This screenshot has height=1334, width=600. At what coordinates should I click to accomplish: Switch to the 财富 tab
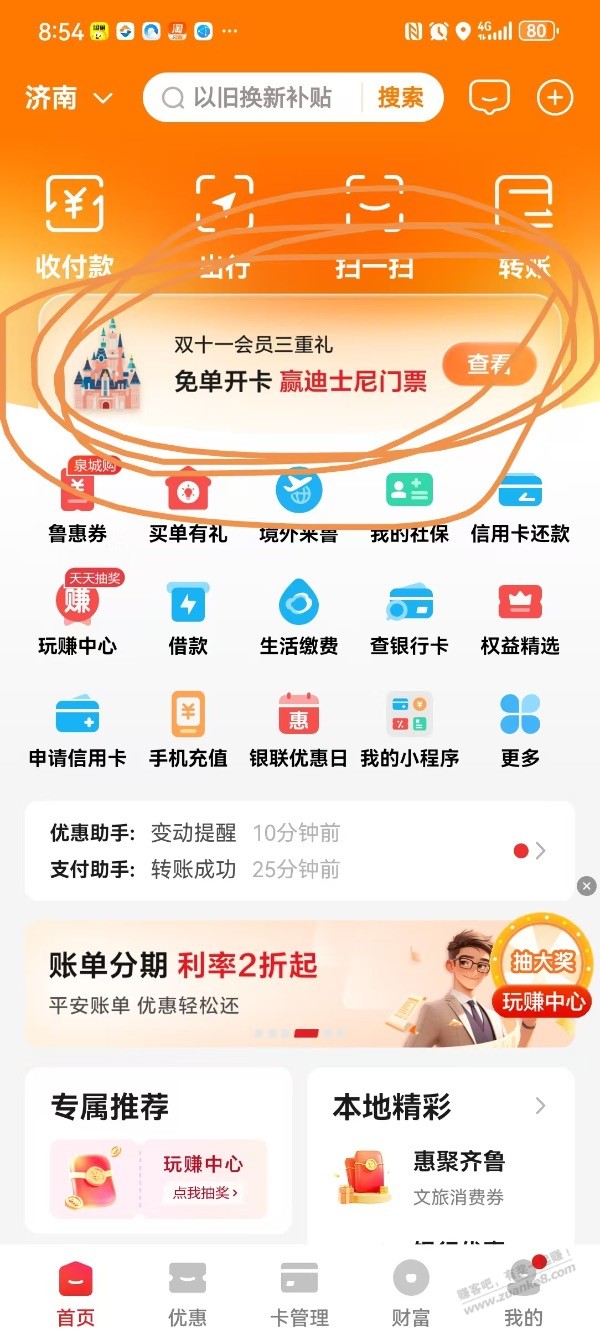pos(411,1294)
